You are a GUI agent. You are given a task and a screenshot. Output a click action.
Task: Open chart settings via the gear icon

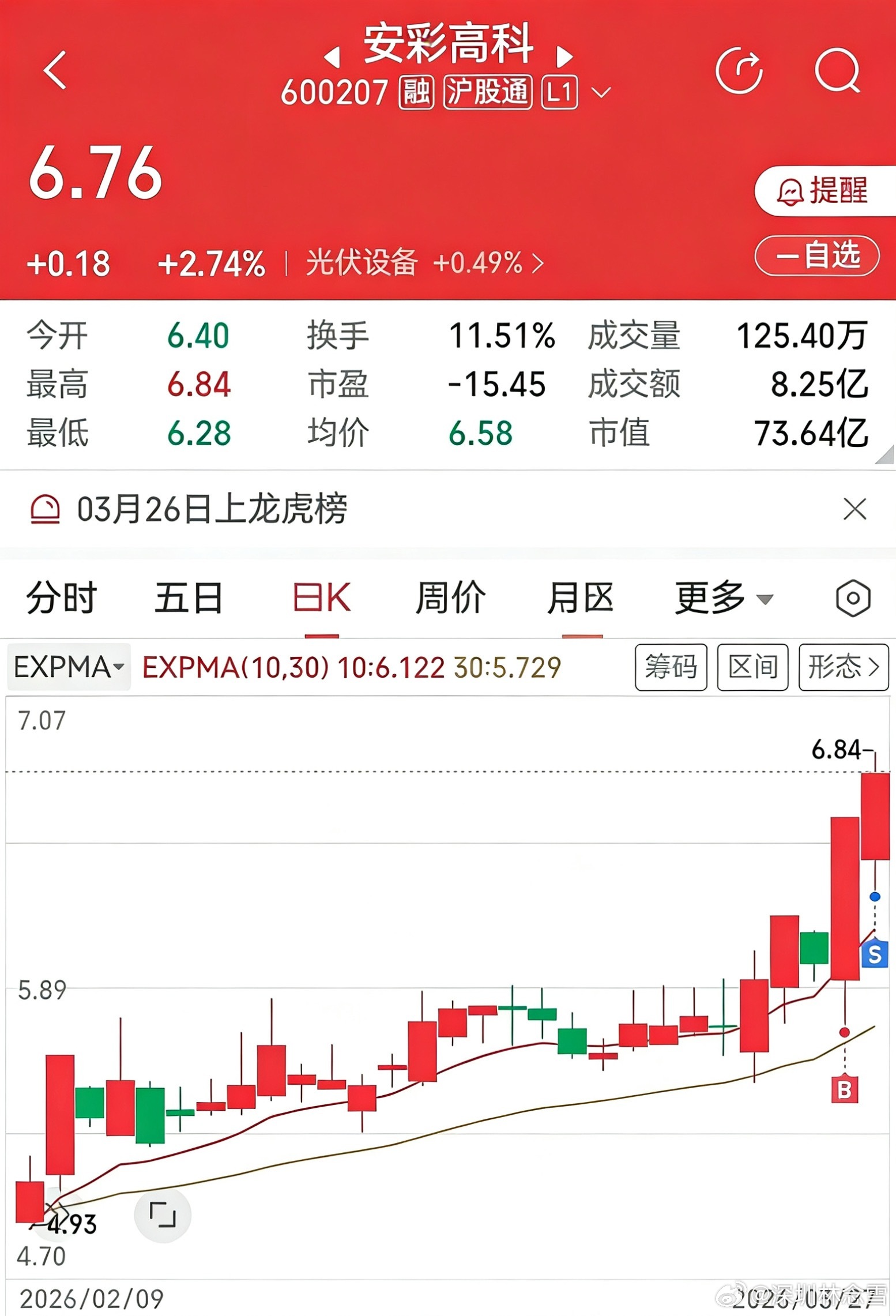(854, 598)
